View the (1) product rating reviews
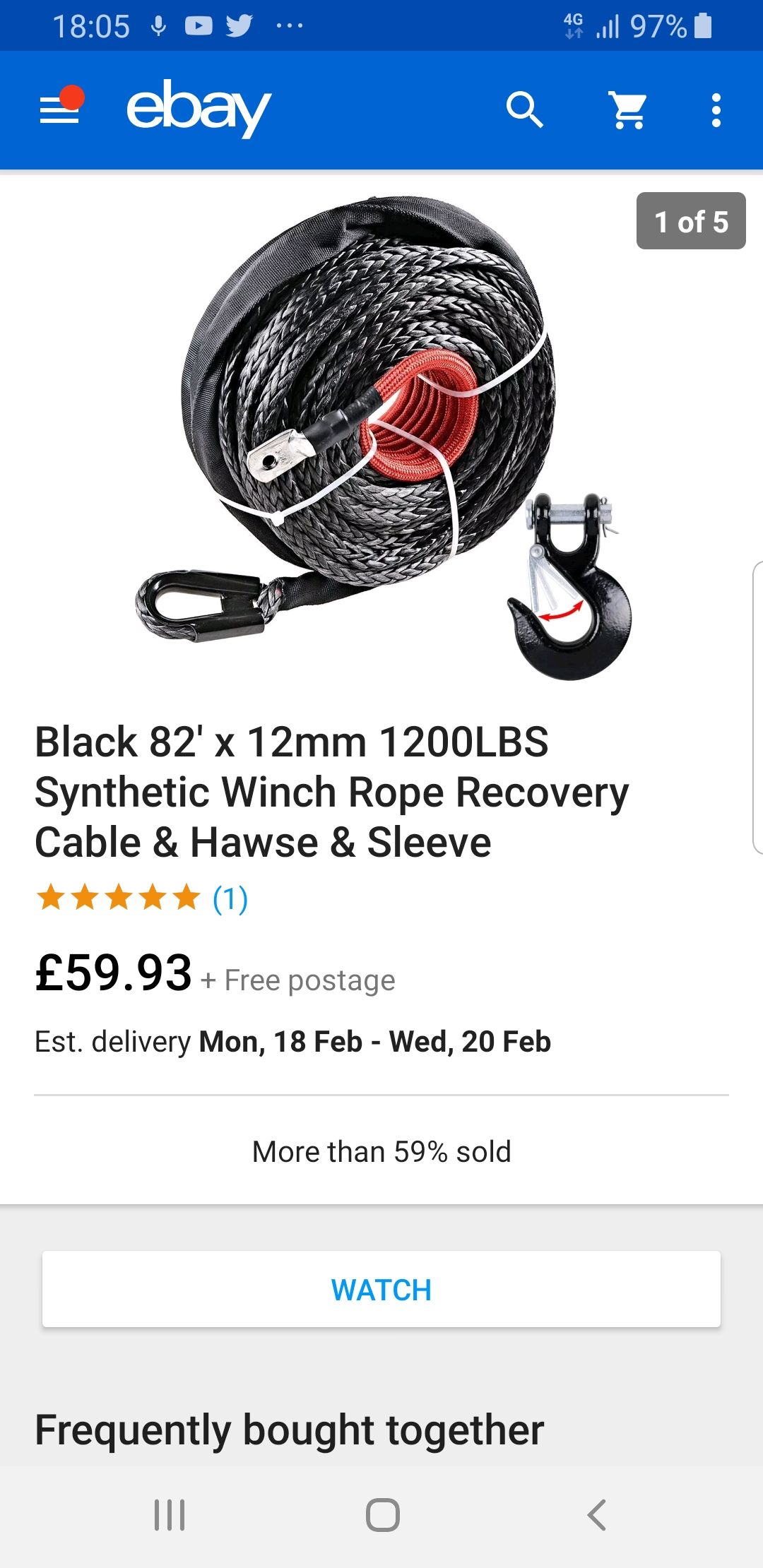763x1568 pixels. 230,898
